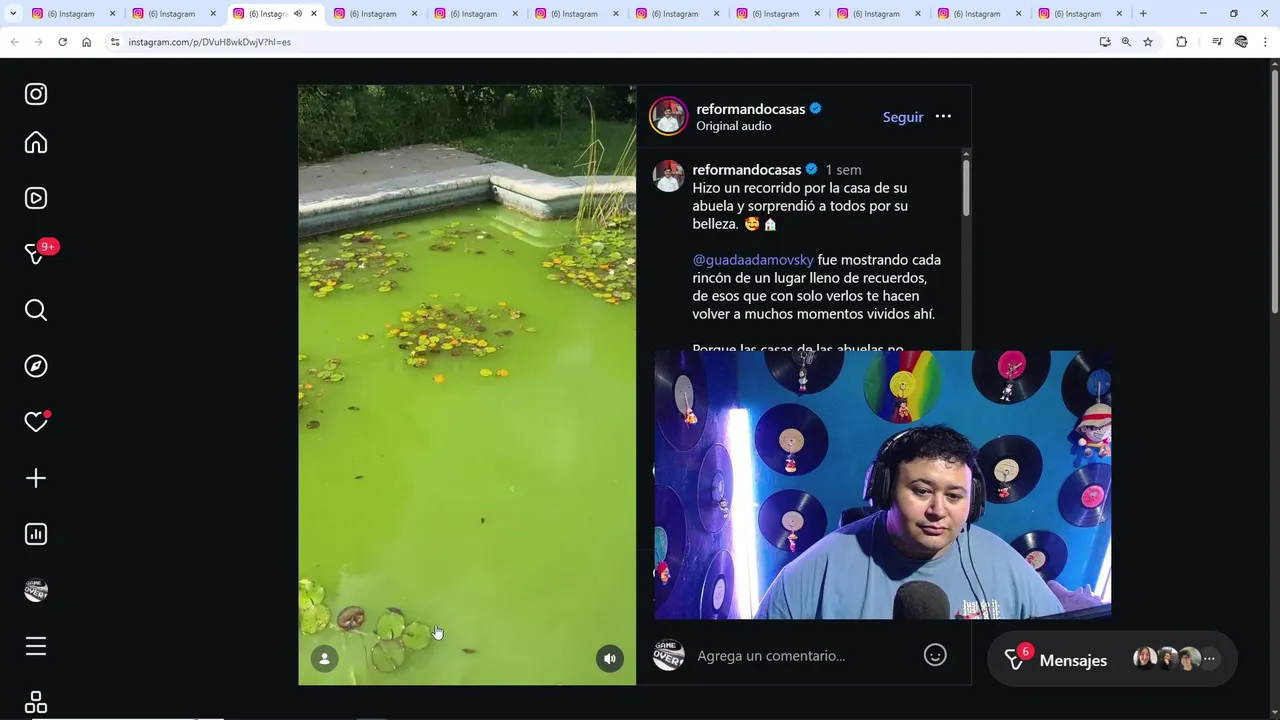This screenshot has width=1280, height=720.
Task: Open the Reels section
Action: [x=36, y=198]
